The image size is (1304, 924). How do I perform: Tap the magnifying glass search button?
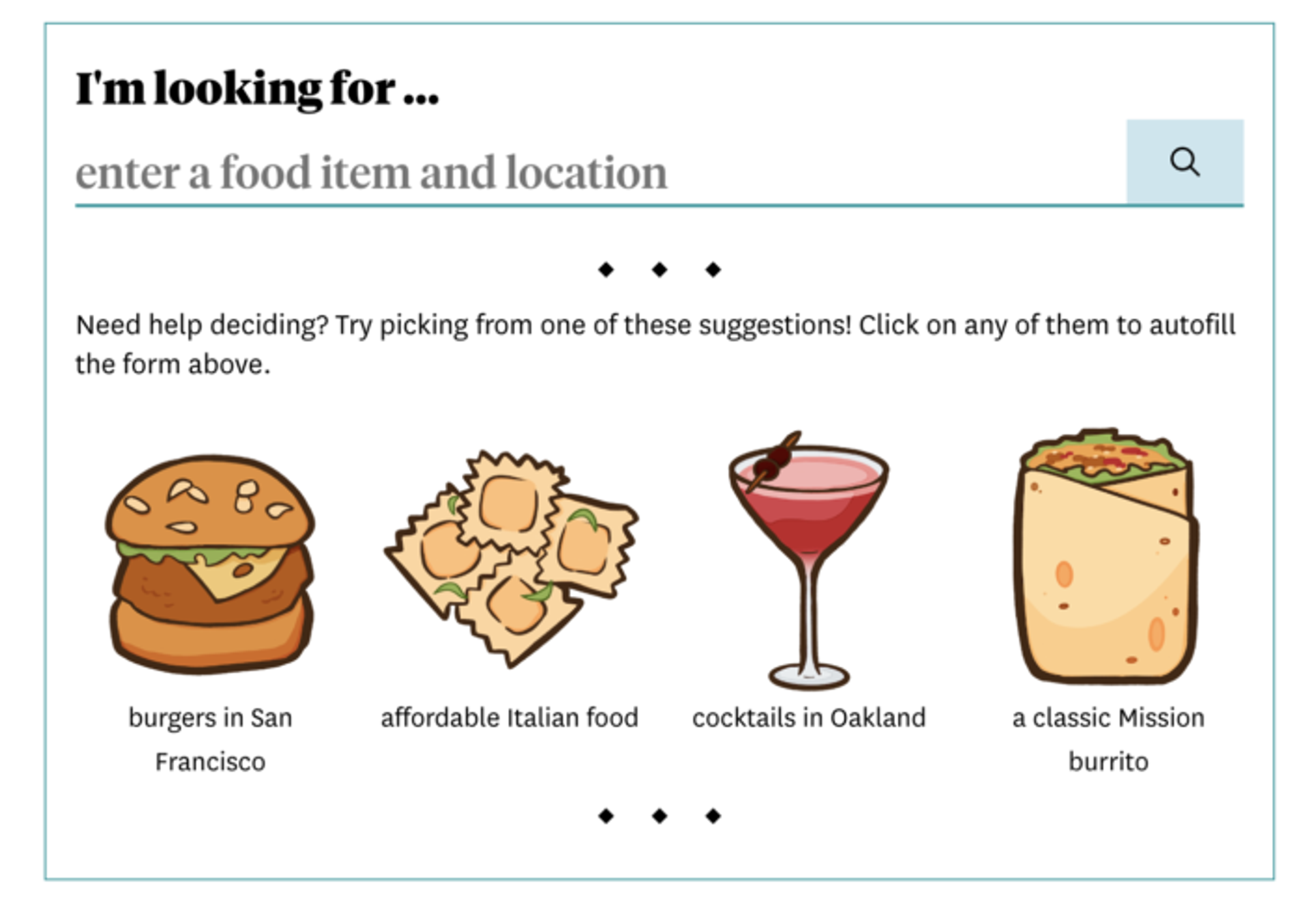(1184, 162)
